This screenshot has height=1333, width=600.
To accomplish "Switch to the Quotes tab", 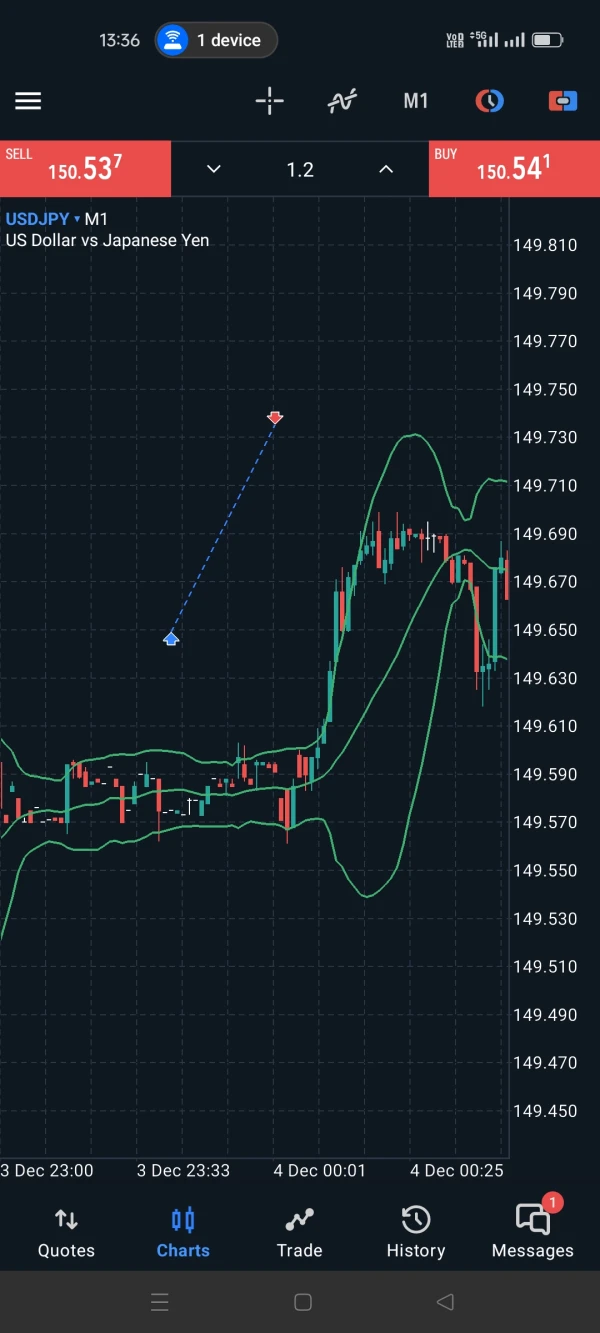I will [66, 1233].
